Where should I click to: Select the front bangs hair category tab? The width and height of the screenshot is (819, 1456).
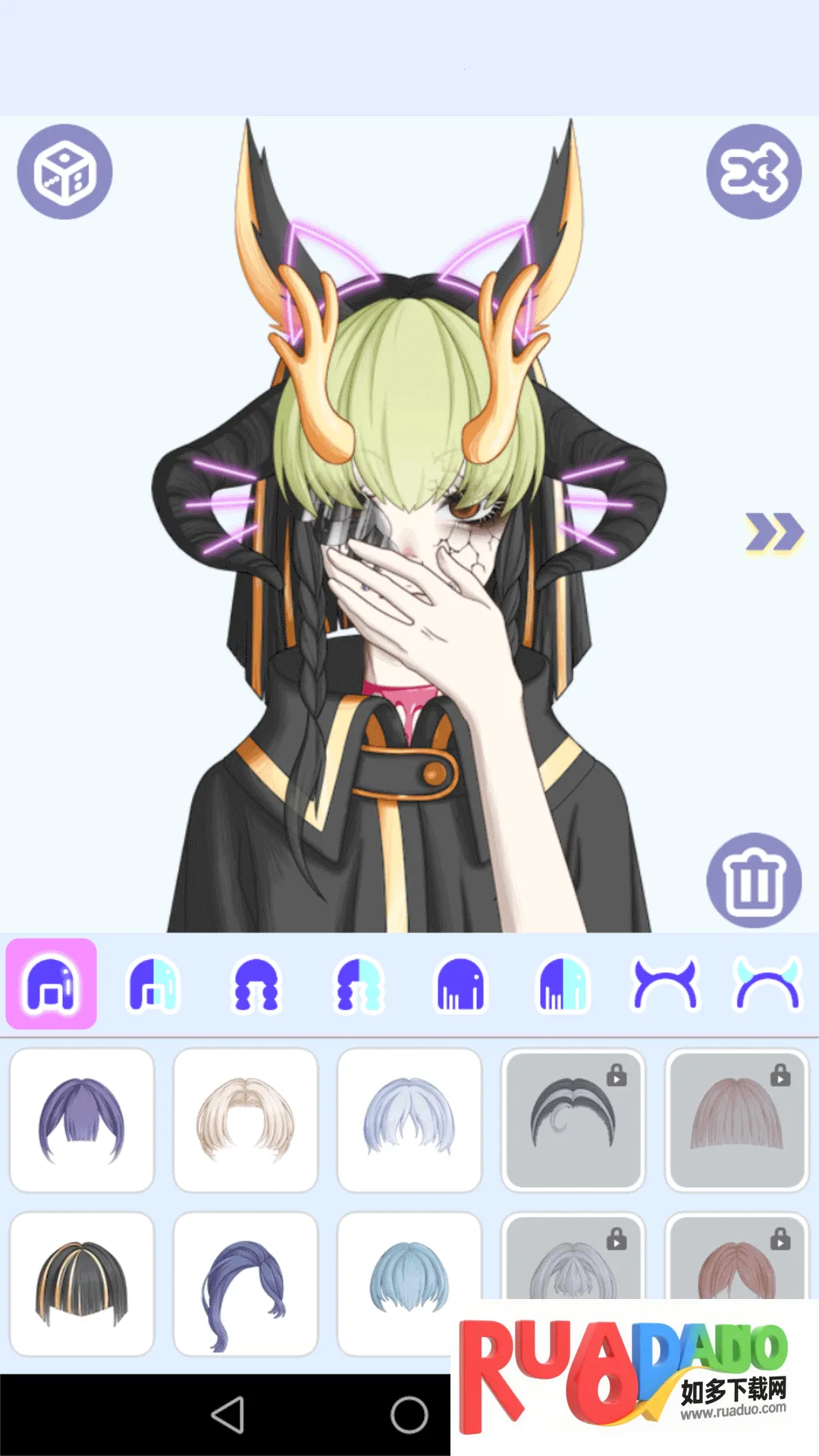pyautogui.click(x=52, y=984)
